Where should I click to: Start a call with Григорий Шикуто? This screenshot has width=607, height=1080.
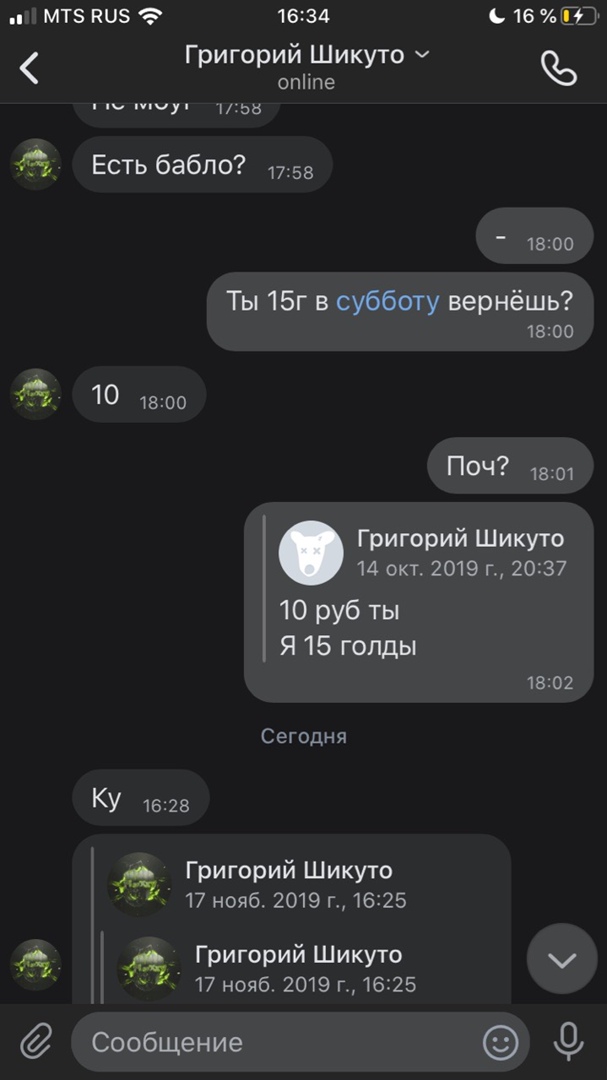pos(558,68)
